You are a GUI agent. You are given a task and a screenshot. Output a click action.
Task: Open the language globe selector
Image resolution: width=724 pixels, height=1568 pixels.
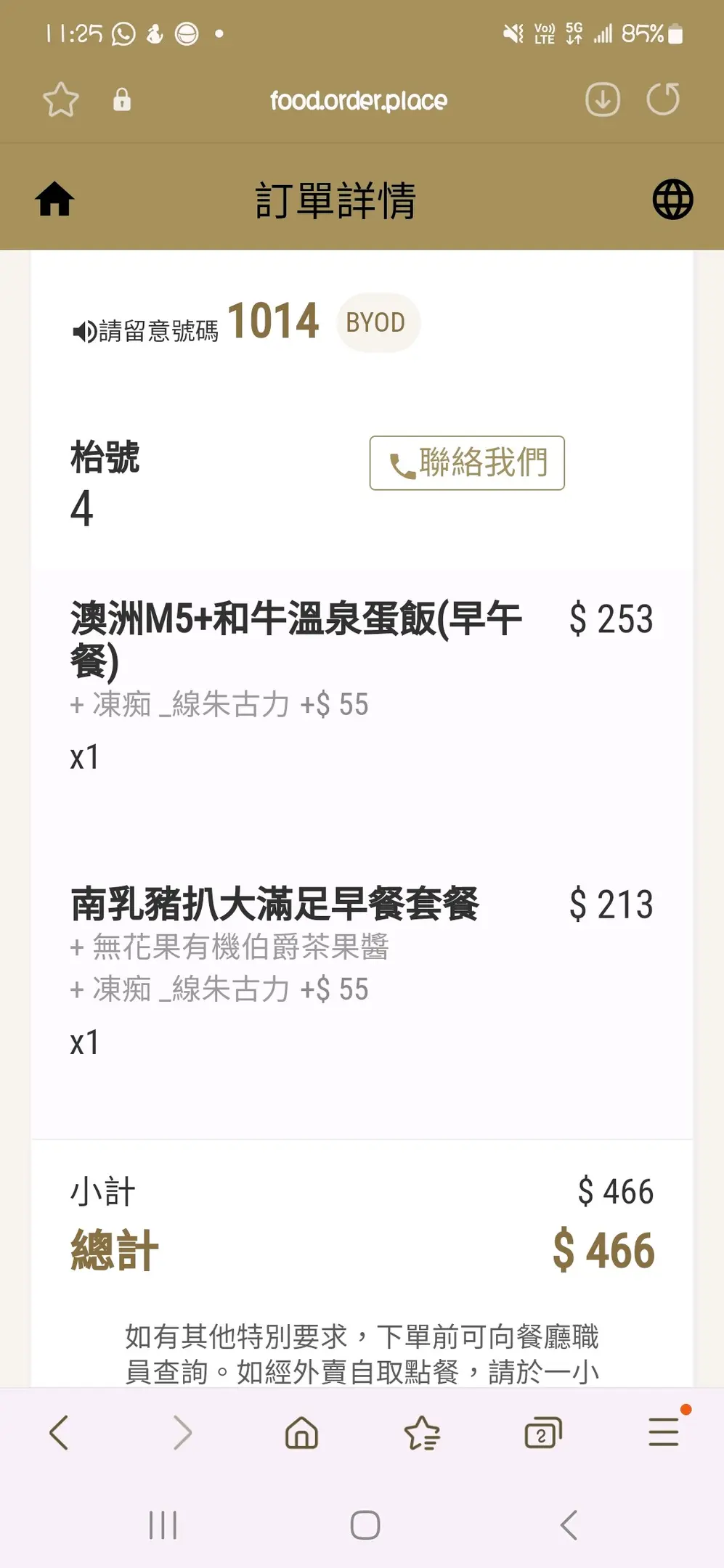(672, 200)
